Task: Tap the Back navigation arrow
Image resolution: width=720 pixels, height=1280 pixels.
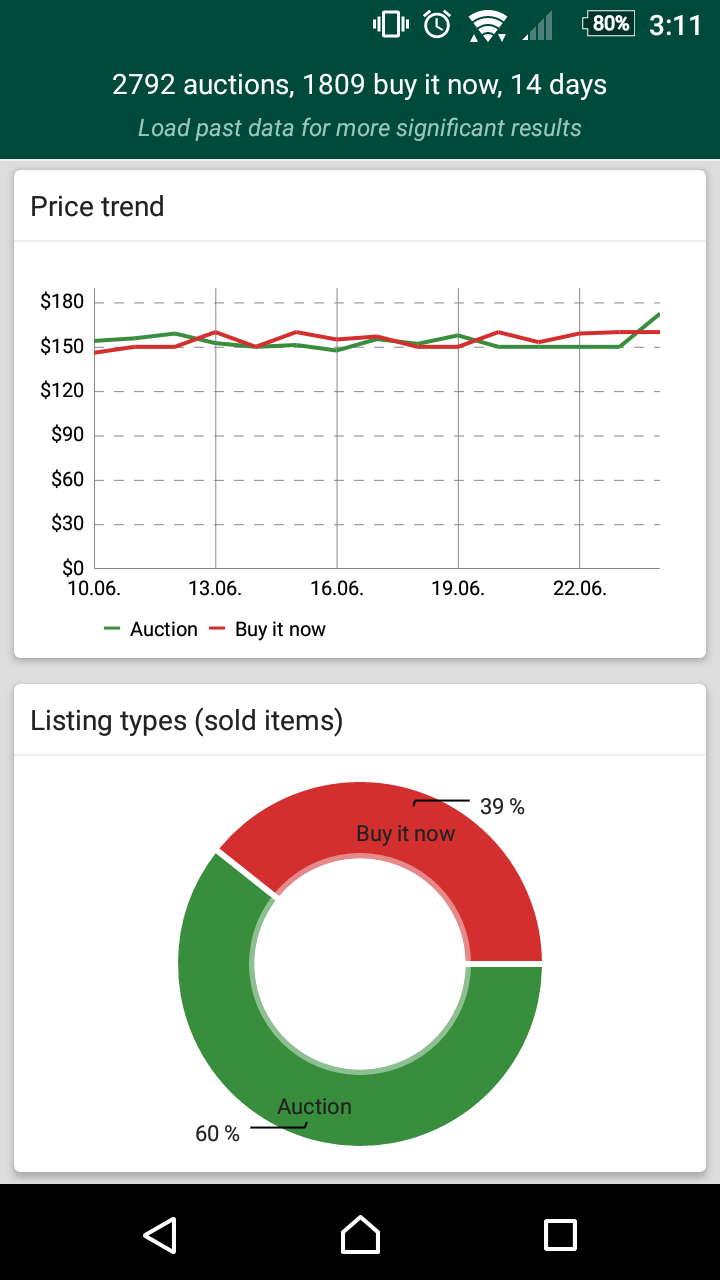Action: point(162,1236)
